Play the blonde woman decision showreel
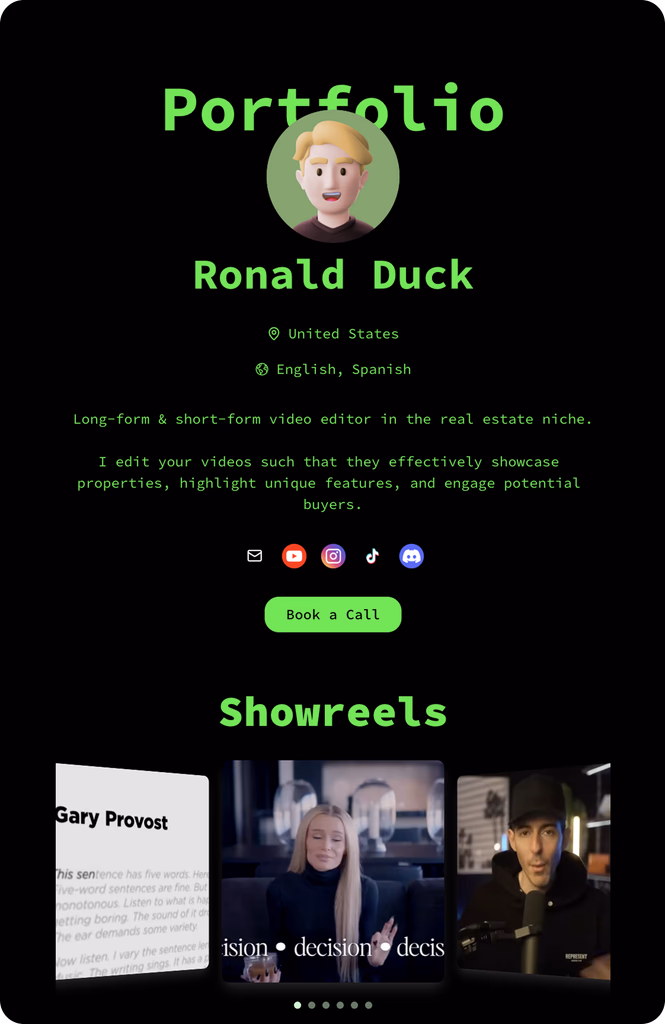This screenshot has height=1024, width=665. 332,870
